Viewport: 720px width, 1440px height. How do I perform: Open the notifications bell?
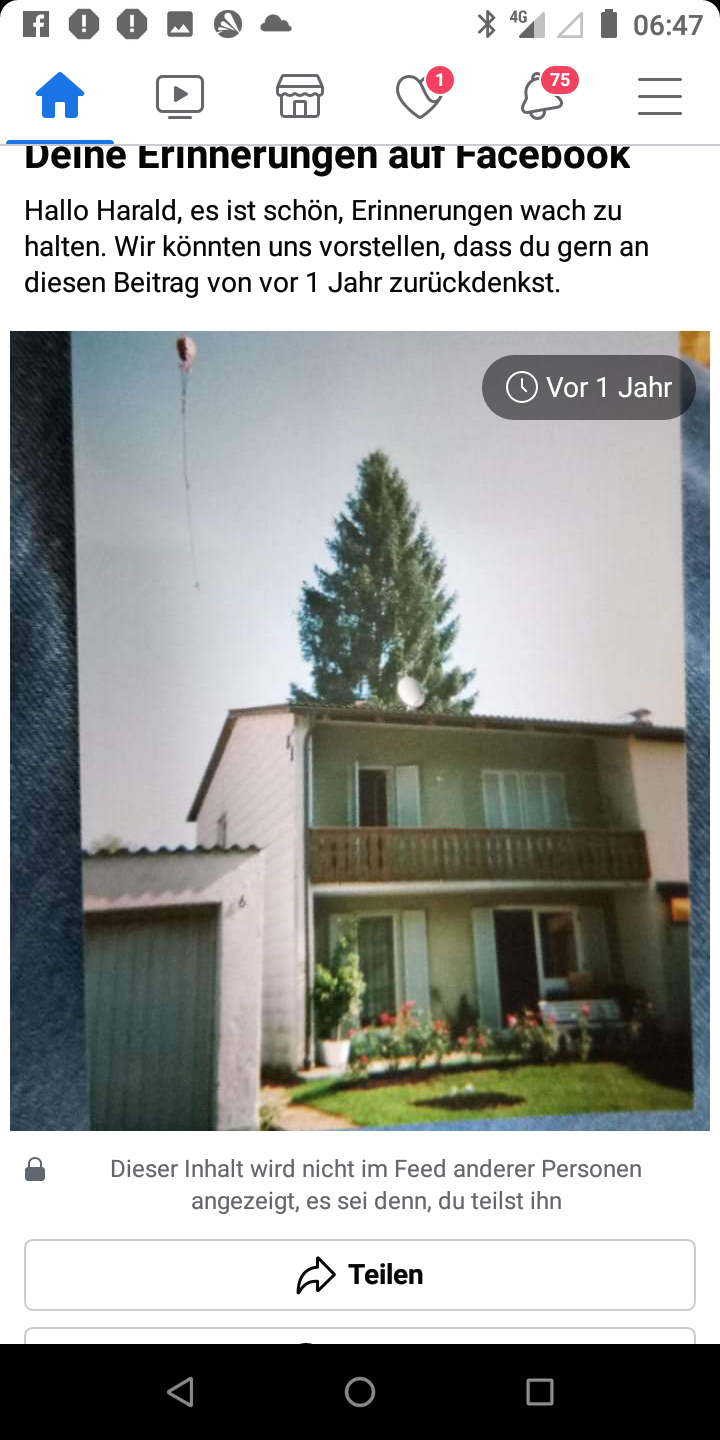click(541, 97)
